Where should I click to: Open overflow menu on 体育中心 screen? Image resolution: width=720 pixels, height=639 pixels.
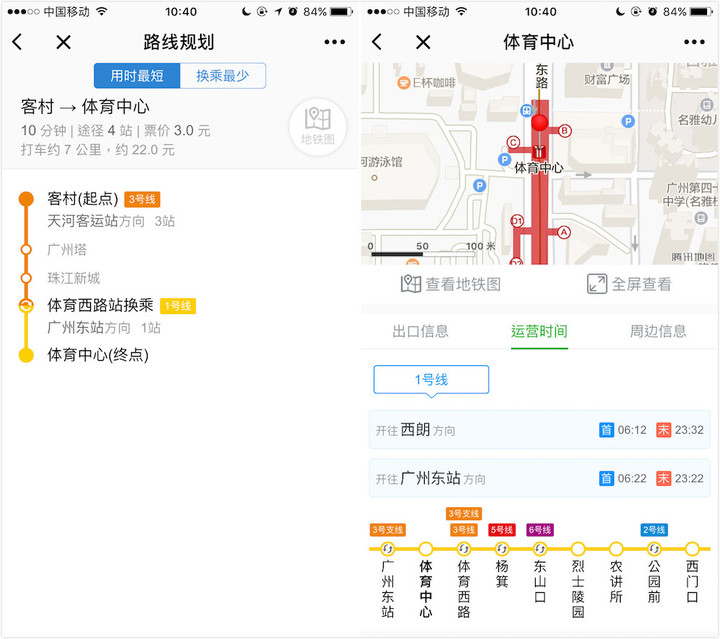click(694, 42)
